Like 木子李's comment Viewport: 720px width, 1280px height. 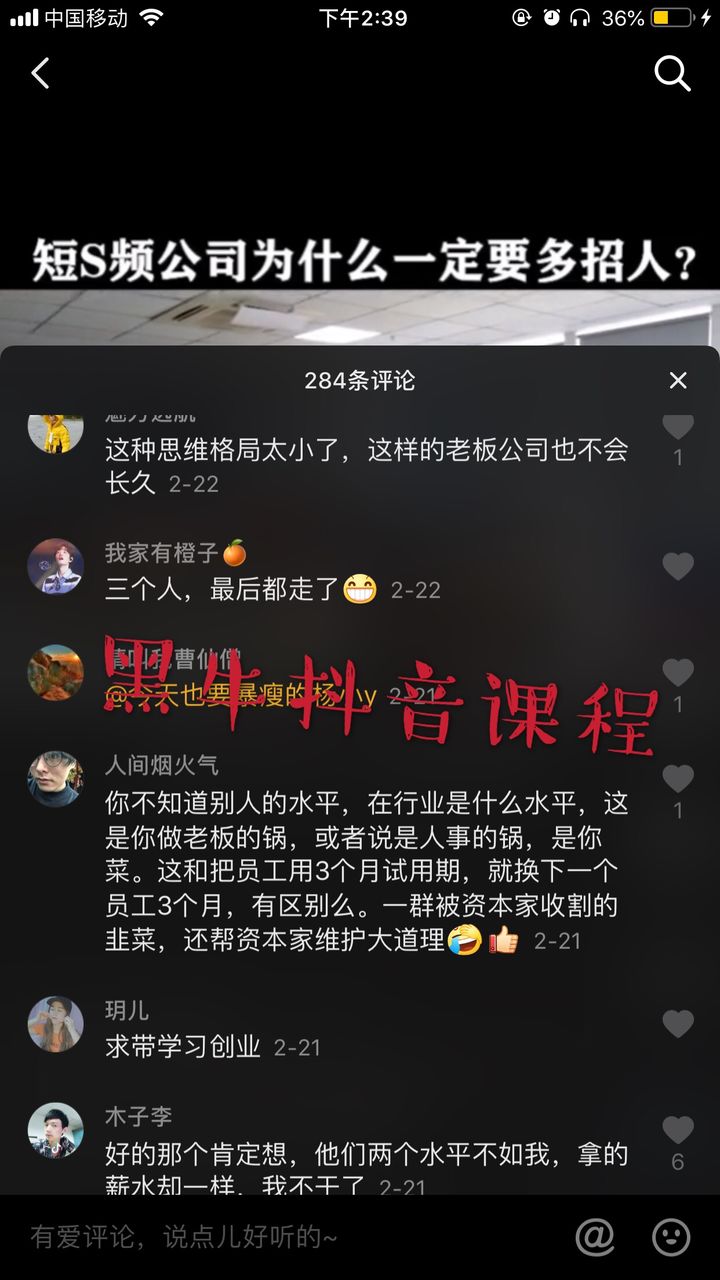[678, 1130]
